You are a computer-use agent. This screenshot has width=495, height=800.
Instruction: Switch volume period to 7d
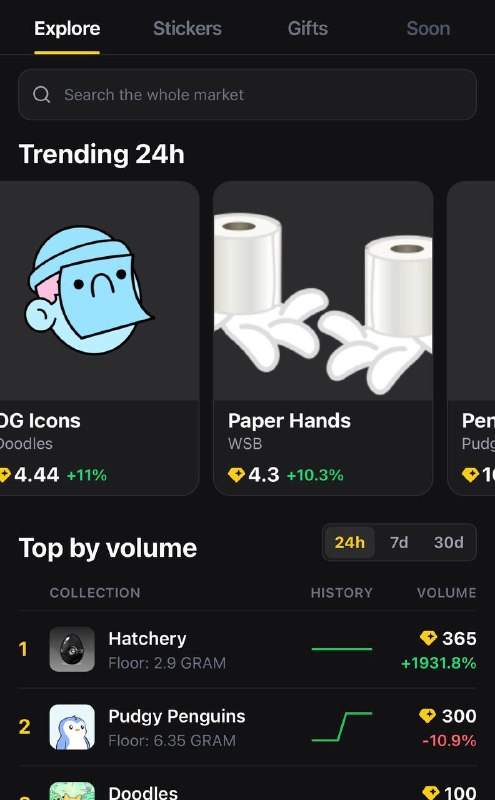[x=399, y=542]
